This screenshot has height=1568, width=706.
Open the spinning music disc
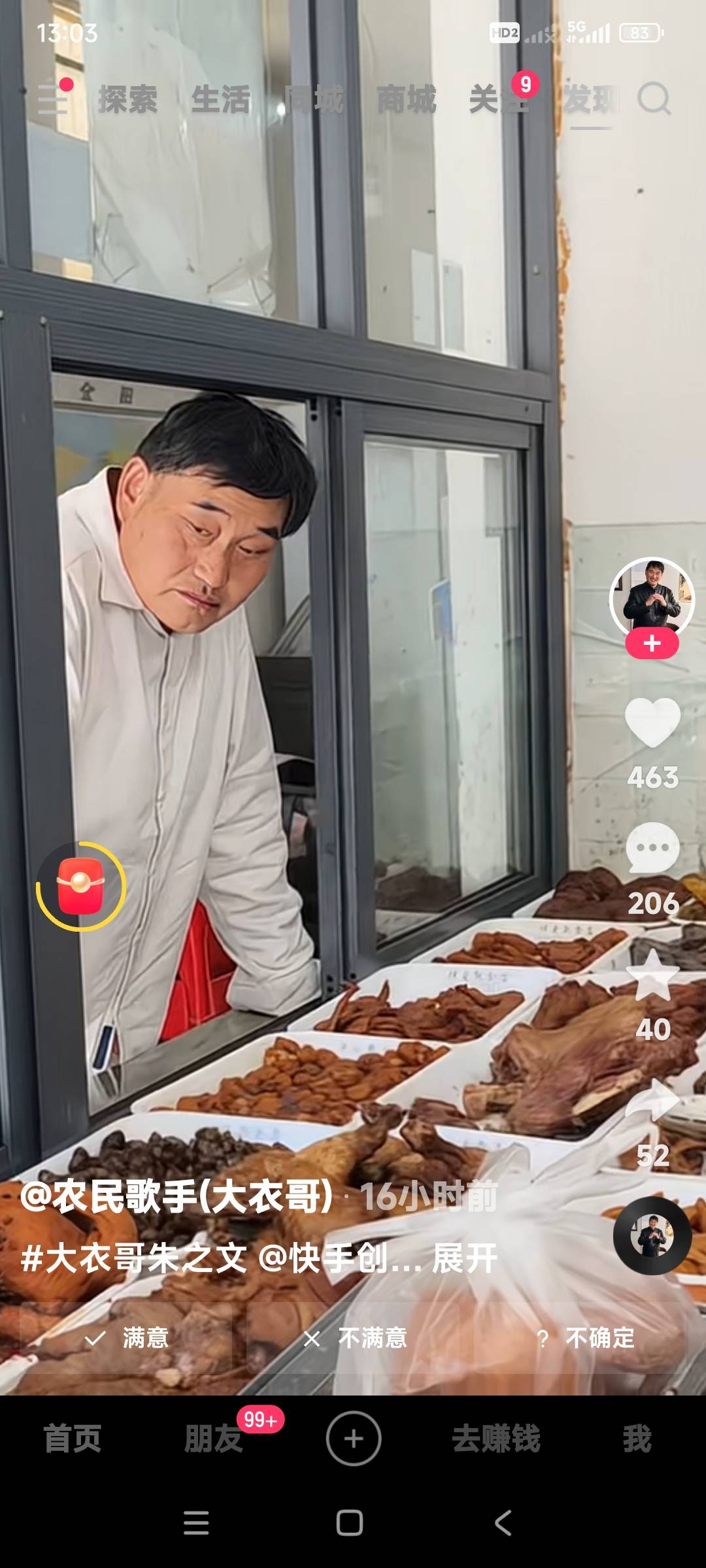point(652,1236)
